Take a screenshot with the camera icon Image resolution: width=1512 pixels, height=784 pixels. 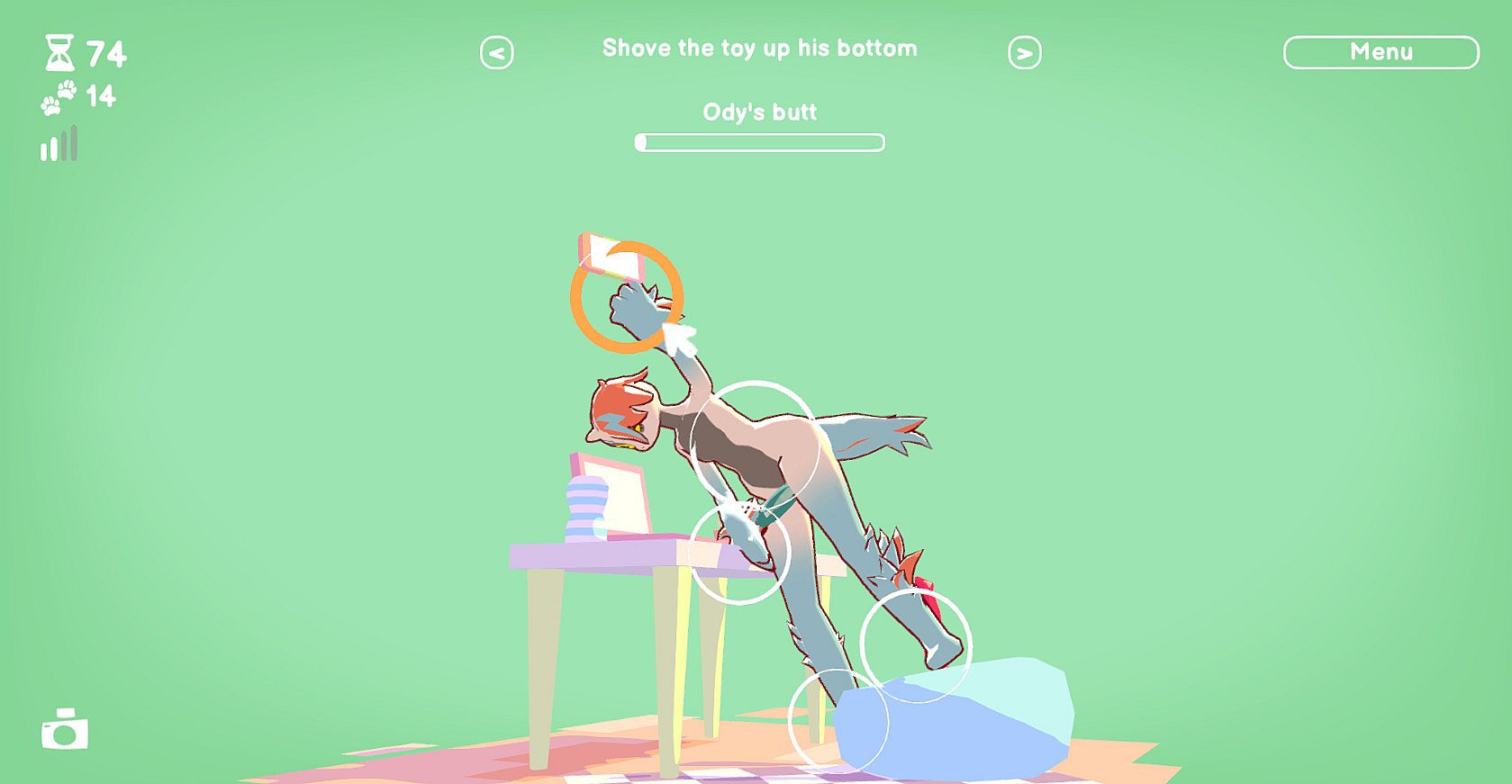click(65, 729)
